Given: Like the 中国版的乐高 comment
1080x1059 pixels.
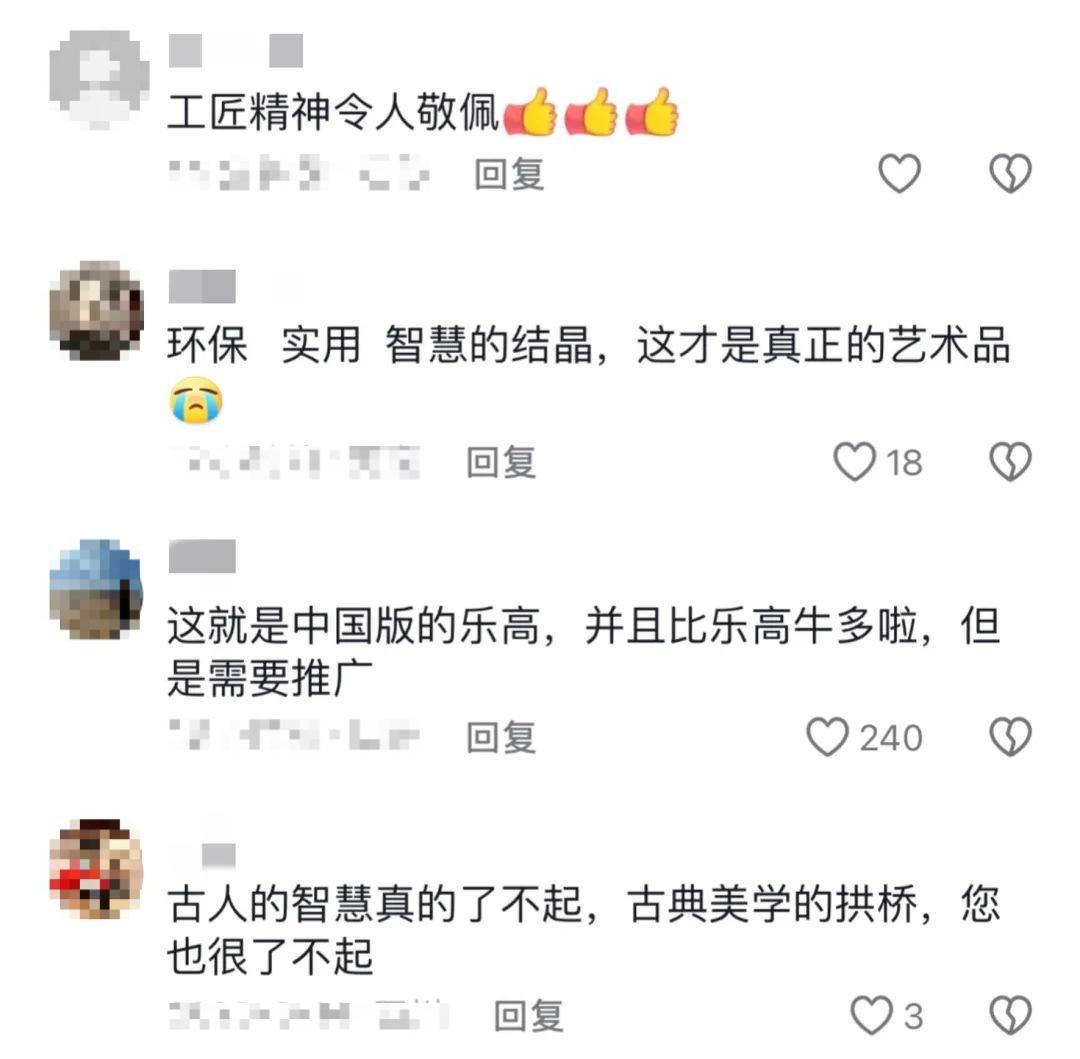Looking at the screenshot, I should (828, 738).
